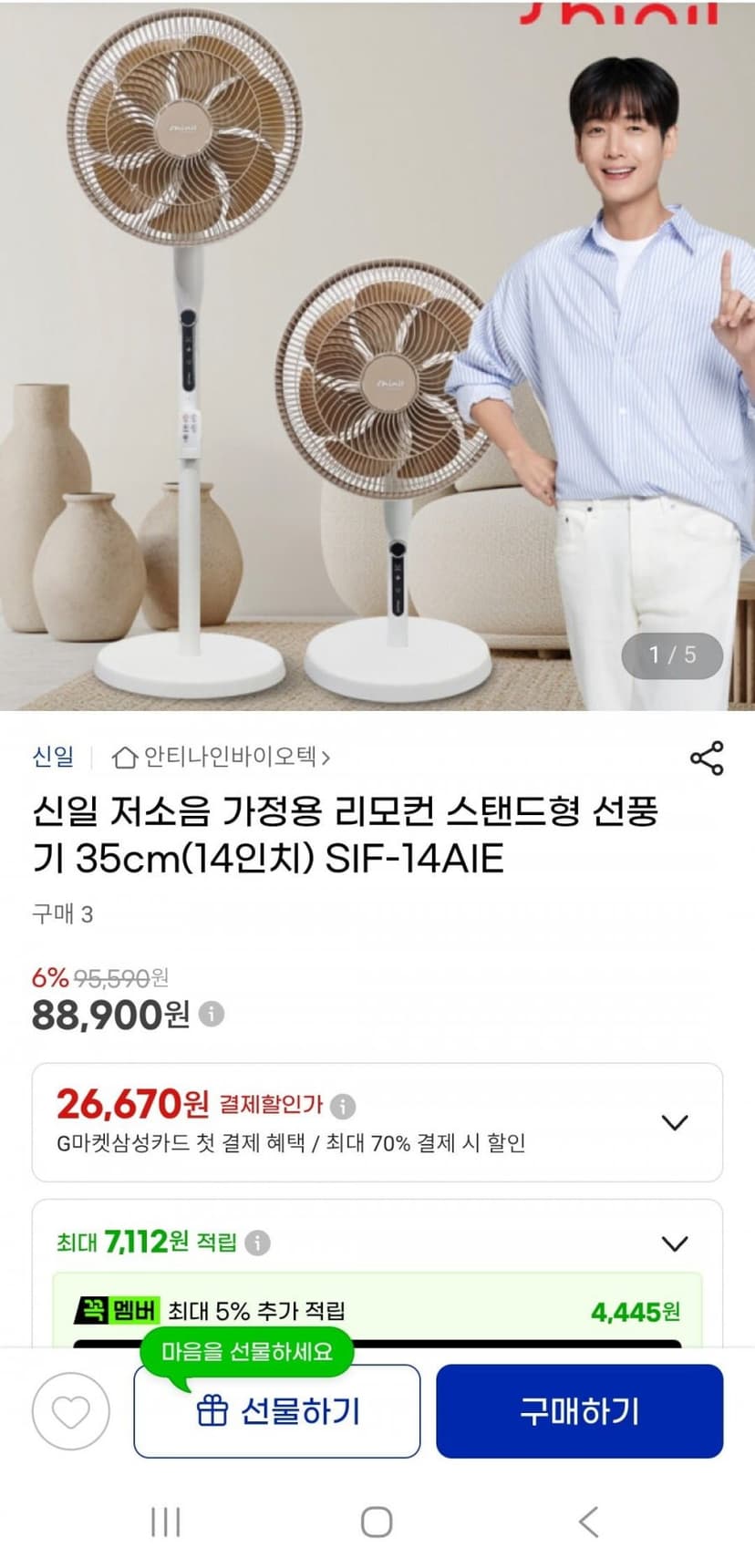Expand the 최대 7,112원 적립 section
This screenshot has width=755, height=1568.
[674, 1243]
